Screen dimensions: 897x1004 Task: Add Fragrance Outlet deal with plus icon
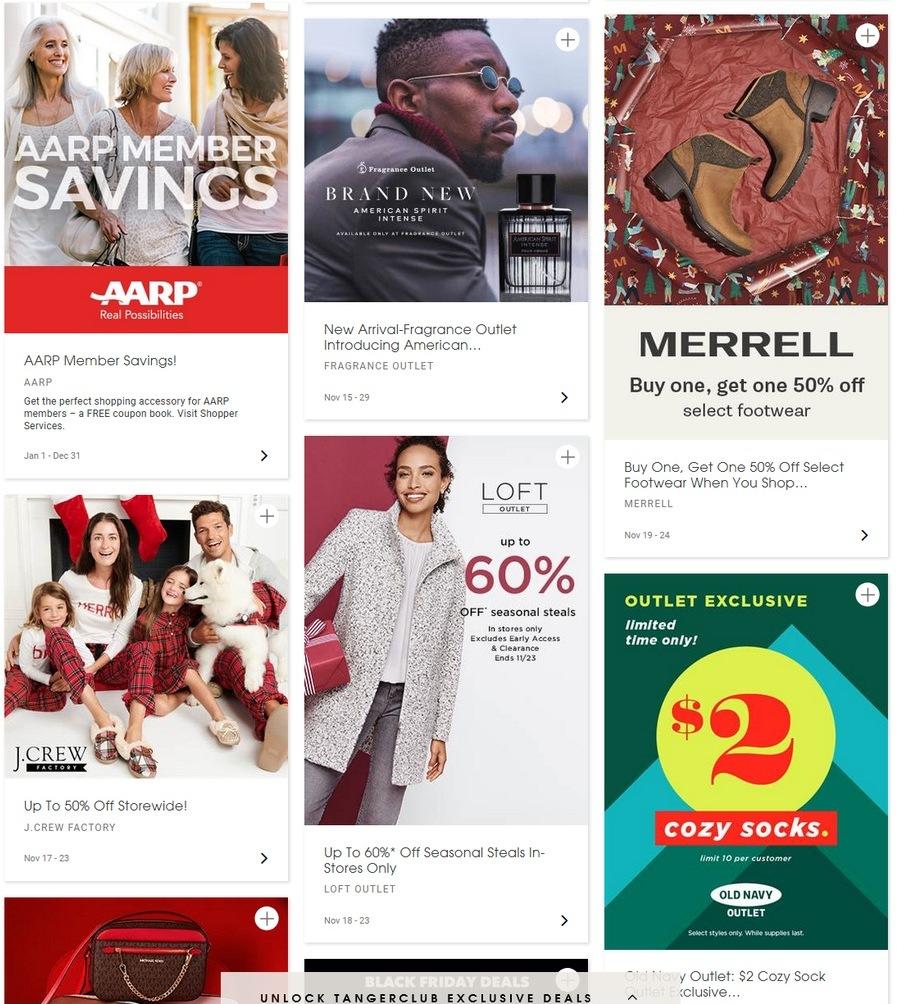[567, 40]
